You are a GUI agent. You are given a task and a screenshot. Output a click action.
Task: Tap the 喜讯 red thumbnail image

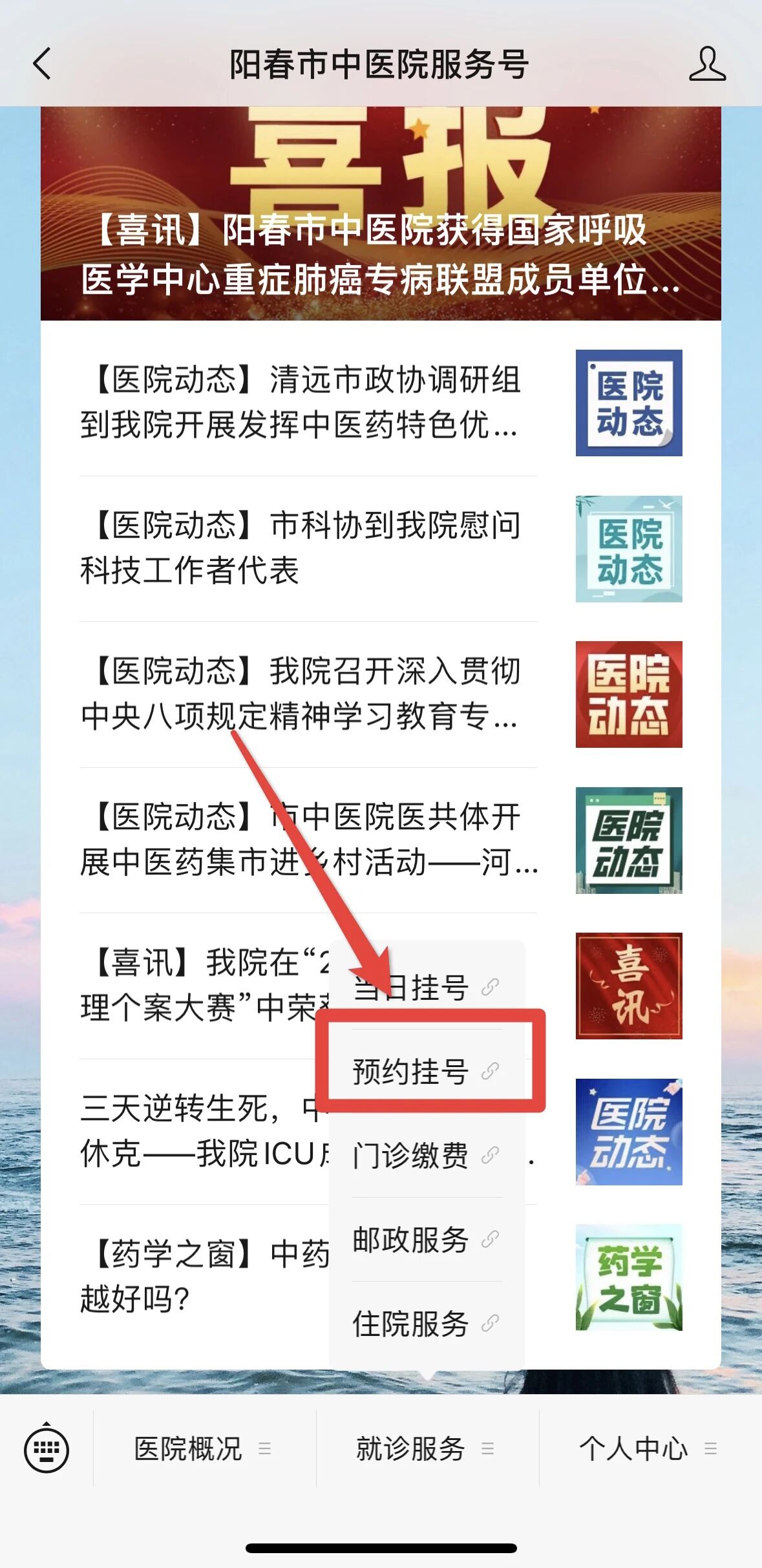click(628, 986)
